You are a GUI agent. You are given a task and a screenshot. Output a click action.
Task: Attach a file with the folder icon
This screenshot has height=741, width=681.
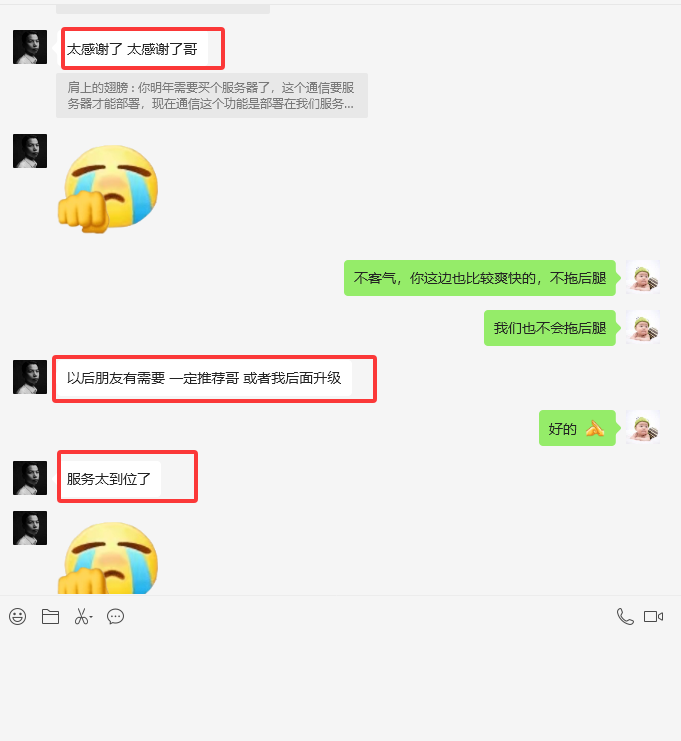(x=50, y=617)
